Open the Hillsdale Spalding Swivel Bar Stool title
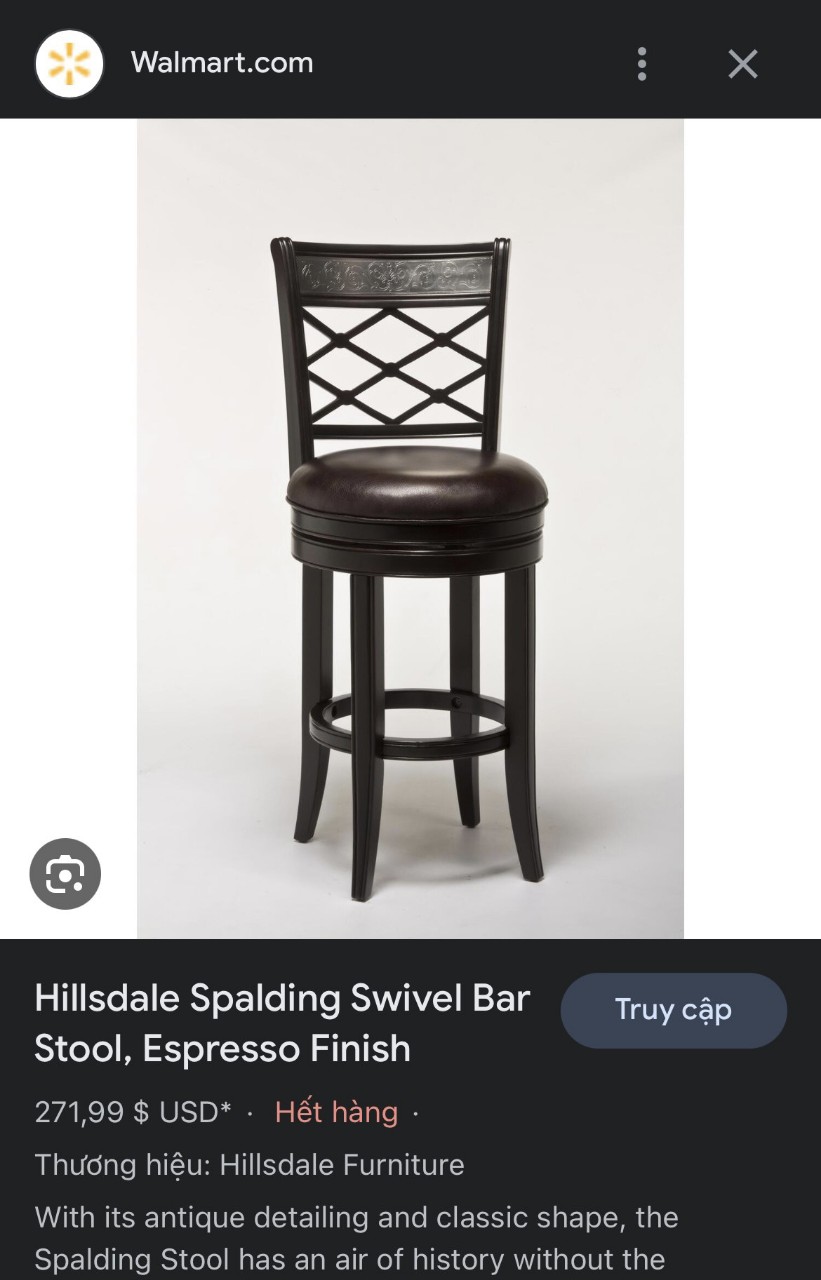 coord(282,1023)
